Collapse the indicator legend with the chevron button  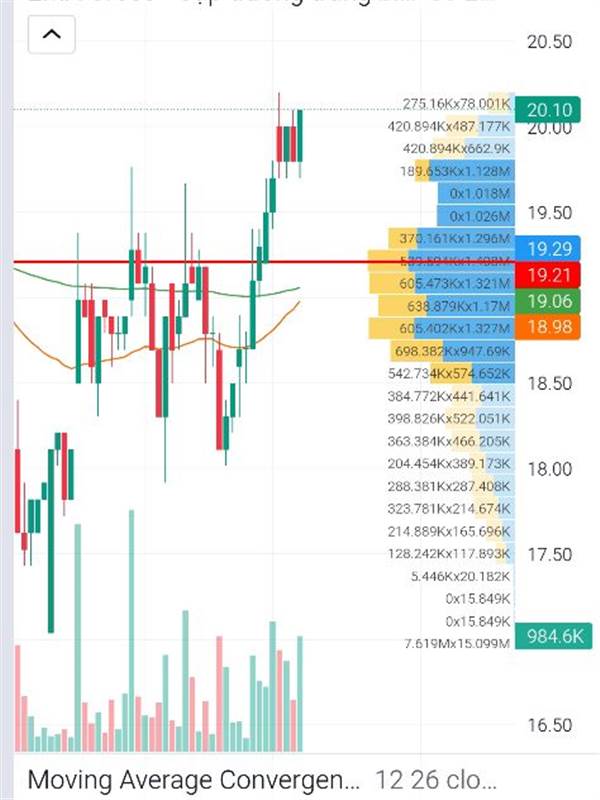pos(52,34)
